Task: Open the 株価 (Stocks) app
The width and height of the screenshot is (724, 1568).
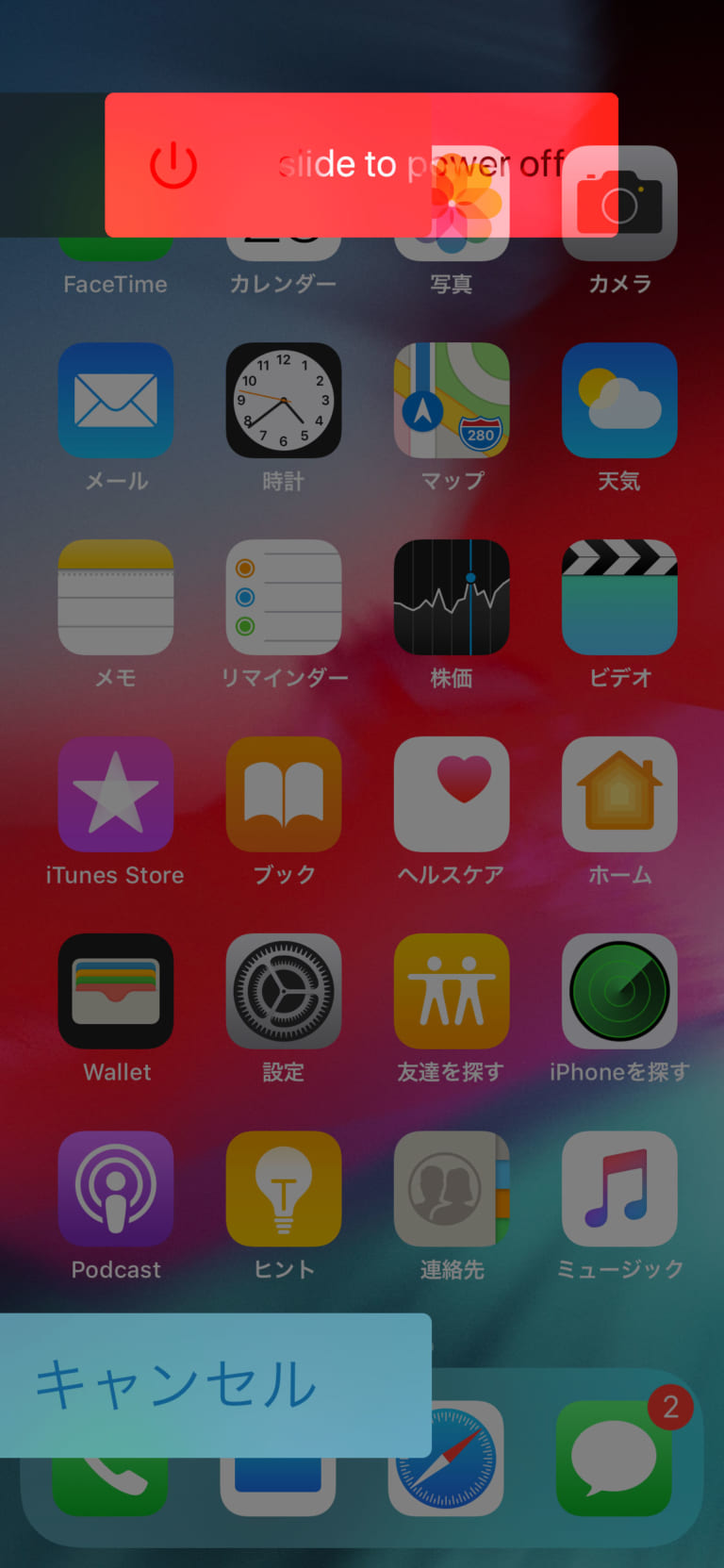Action: [x=452, y=597]
